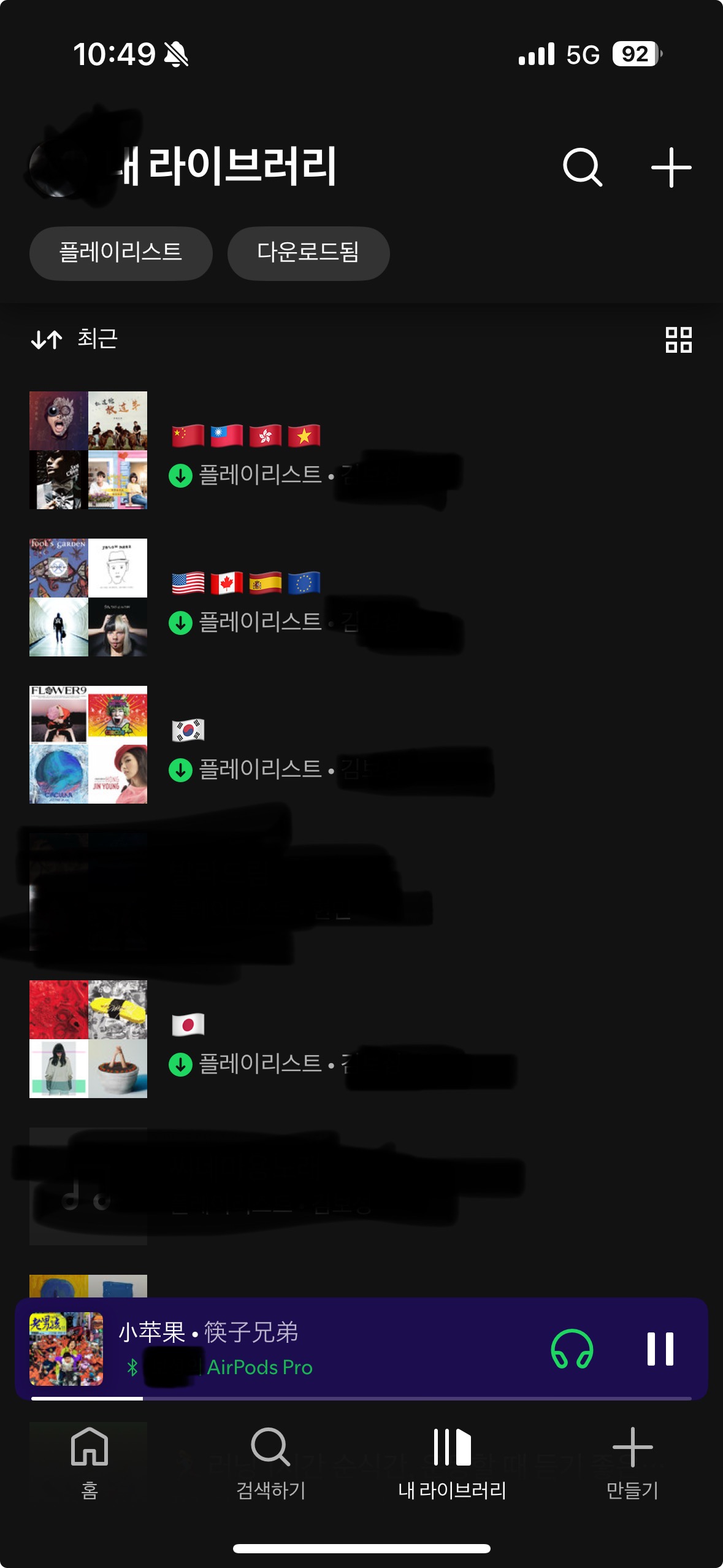Image resolution: width=723 pixels, height=1568 pixels.
Task: Open the Japan flag playlist
Action: click(x=361, y=1039)
